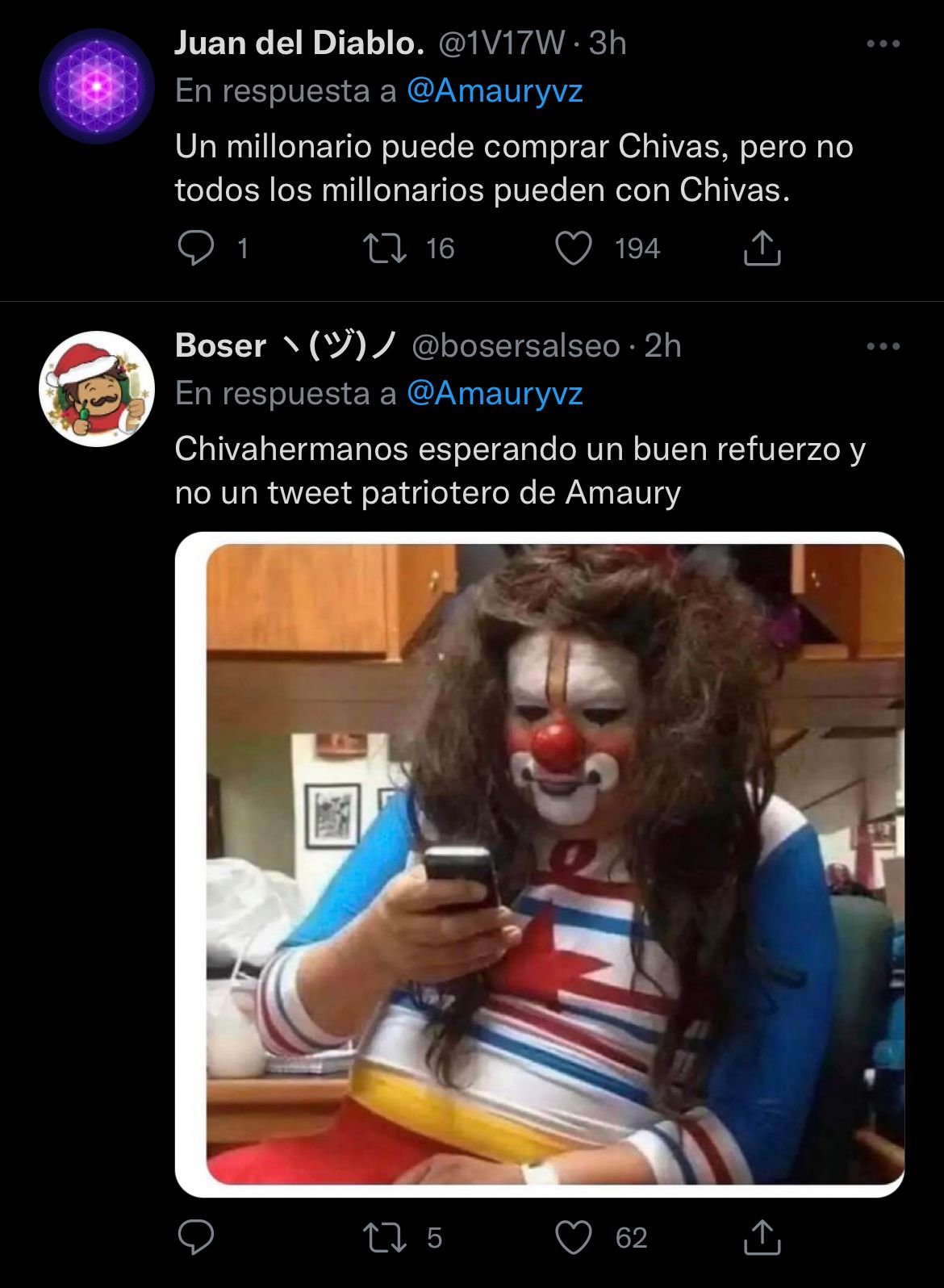Reply to Boser's tweet
Viewport: 944px width, 1288px height.
pyautogui.click(x=196, y=1237)
